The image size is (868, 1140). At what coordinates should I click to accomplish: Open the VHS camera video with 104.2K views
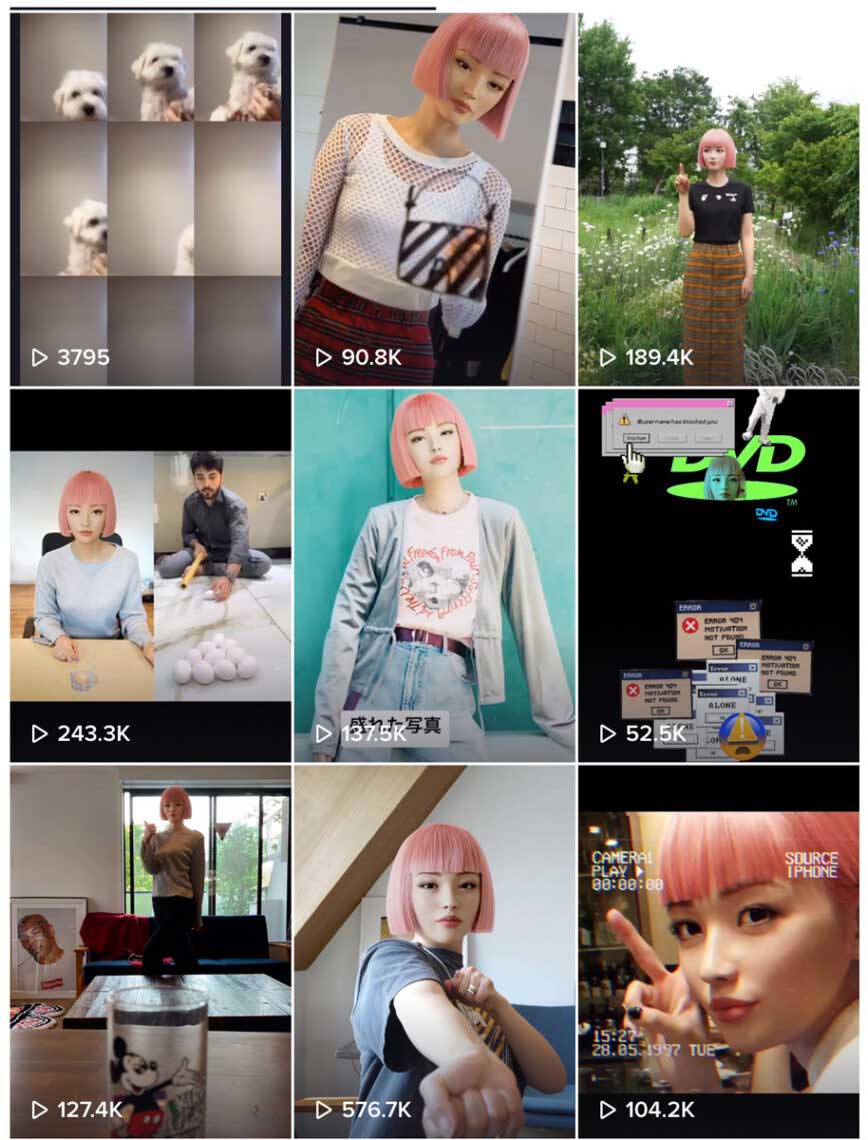(718, 952)
